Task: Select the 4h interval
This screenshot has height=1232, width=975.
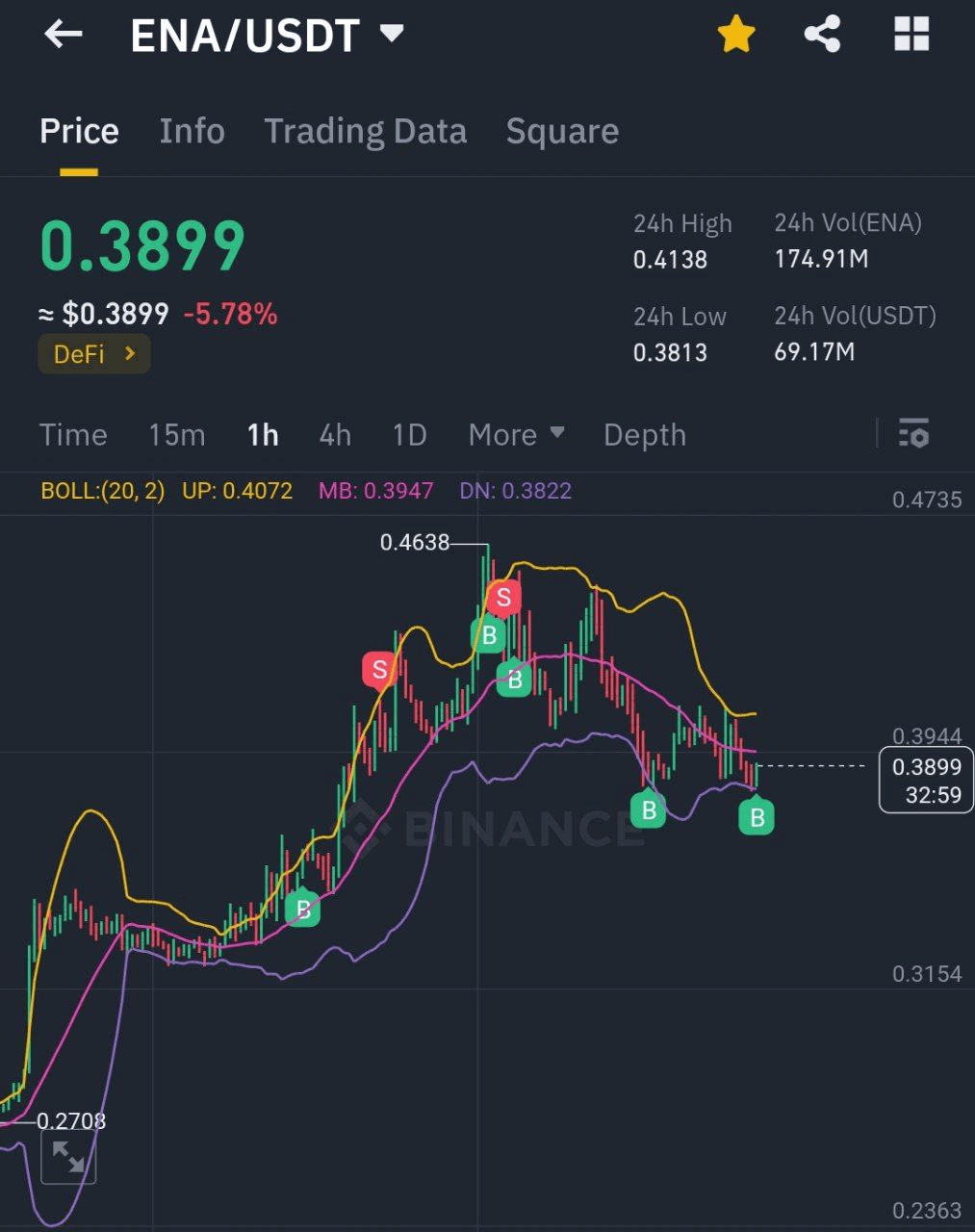Action: pos(335,435)
